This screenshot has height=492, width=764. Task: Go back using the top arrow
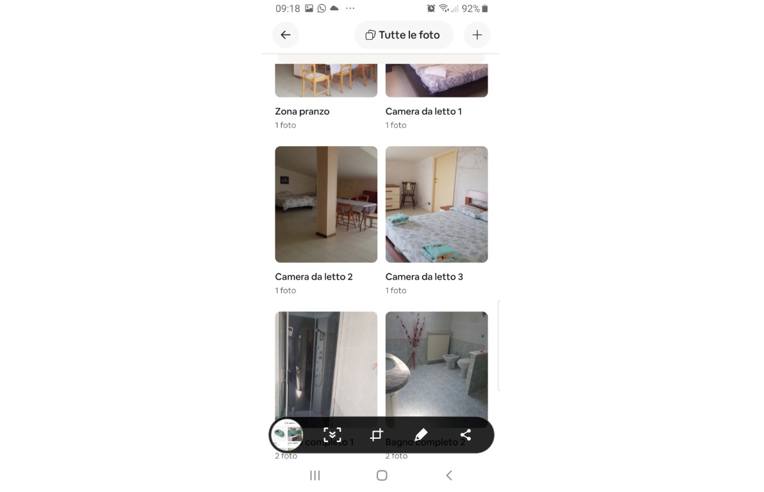tap(285, 35)
